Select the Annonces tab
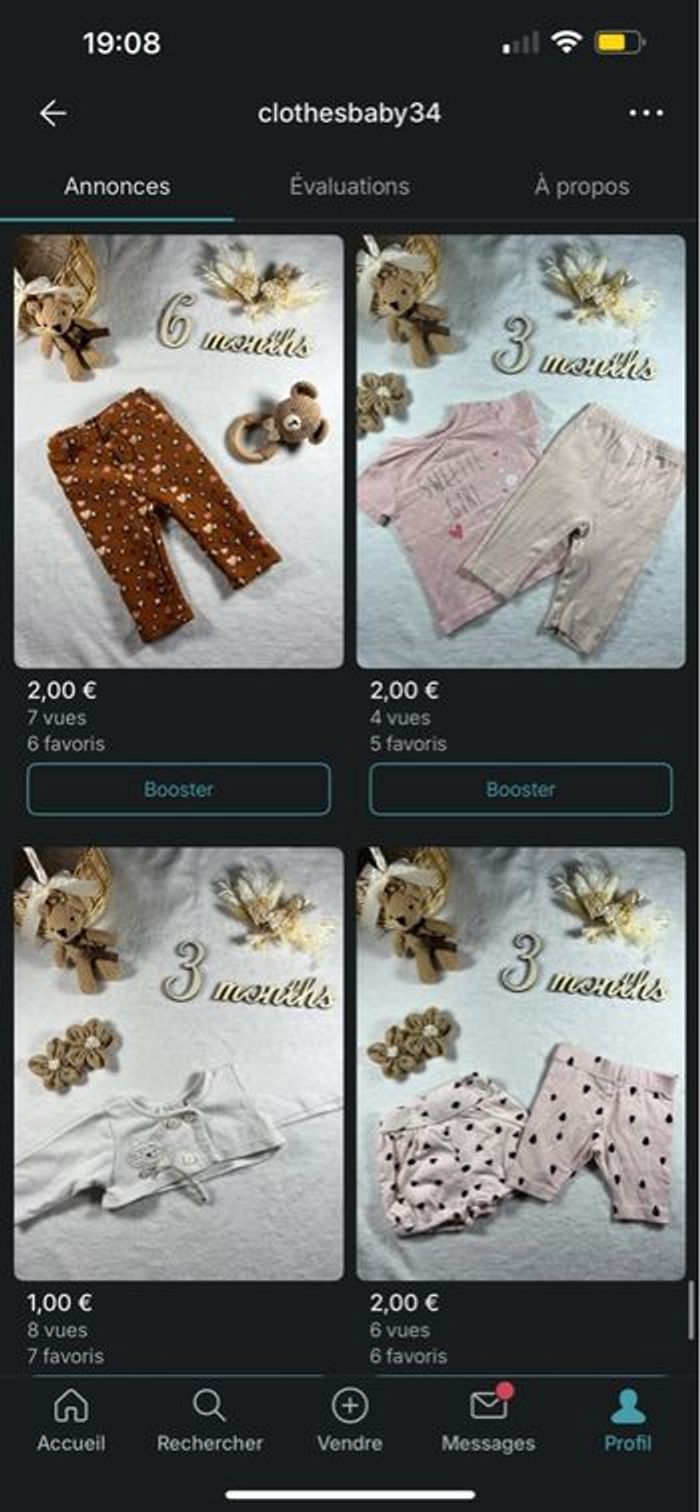The height and width of the screenshot is (1512, 700). point(117,186)
